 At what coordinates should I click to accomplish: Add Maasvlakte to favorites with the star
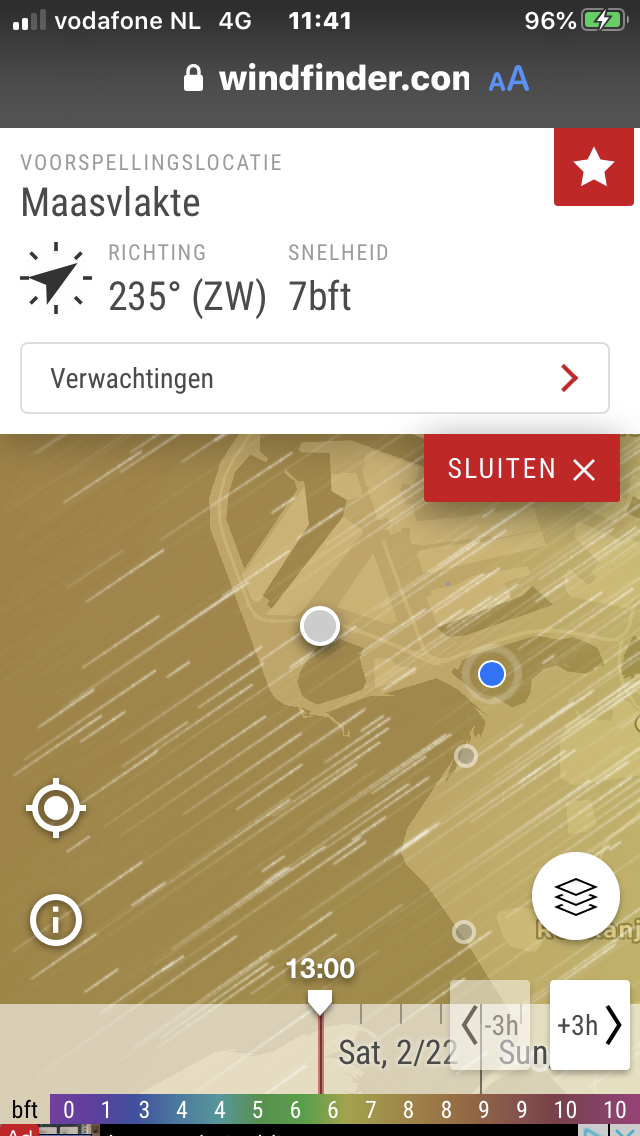pos(594,168)
